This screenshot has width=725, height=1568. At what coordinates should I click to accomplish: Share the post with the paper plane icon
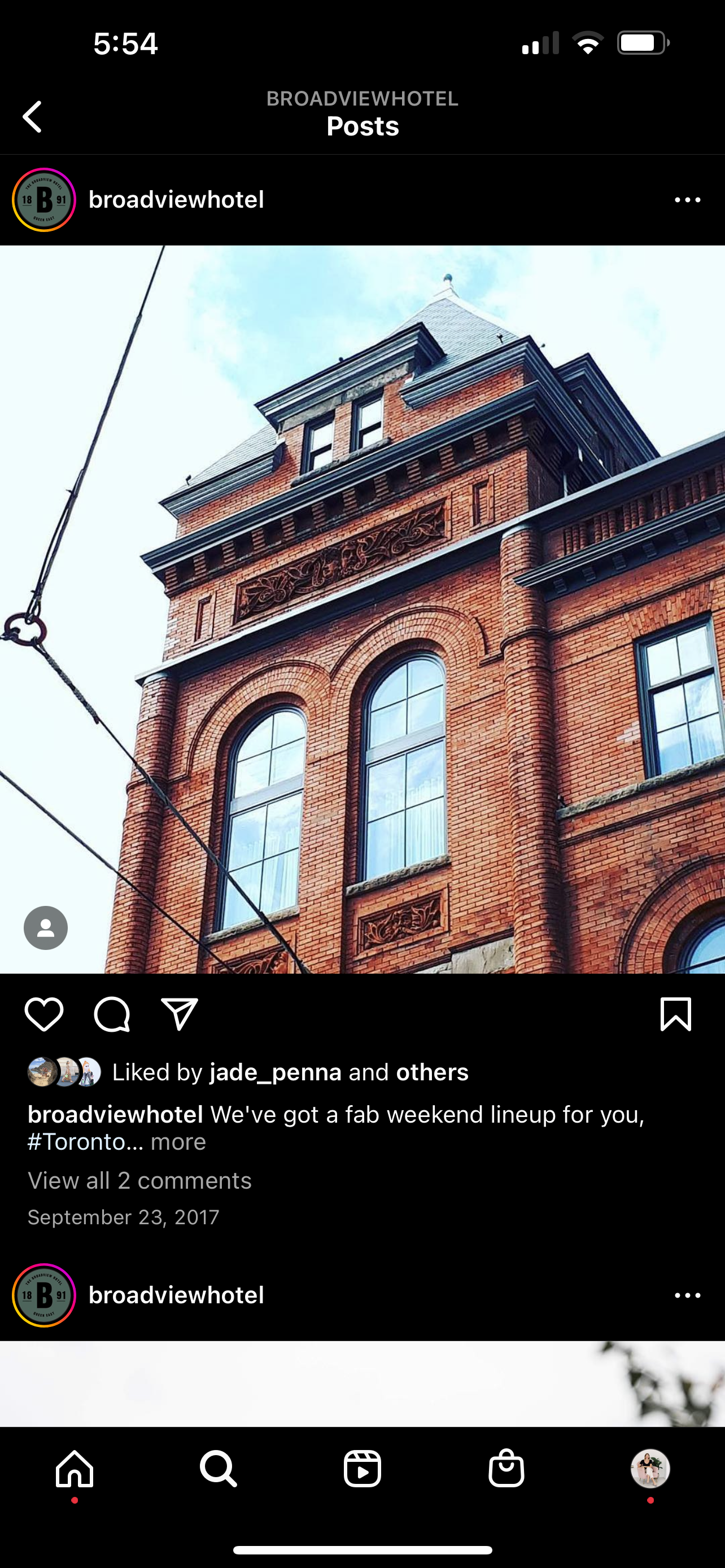click(x=180, y=1015)
